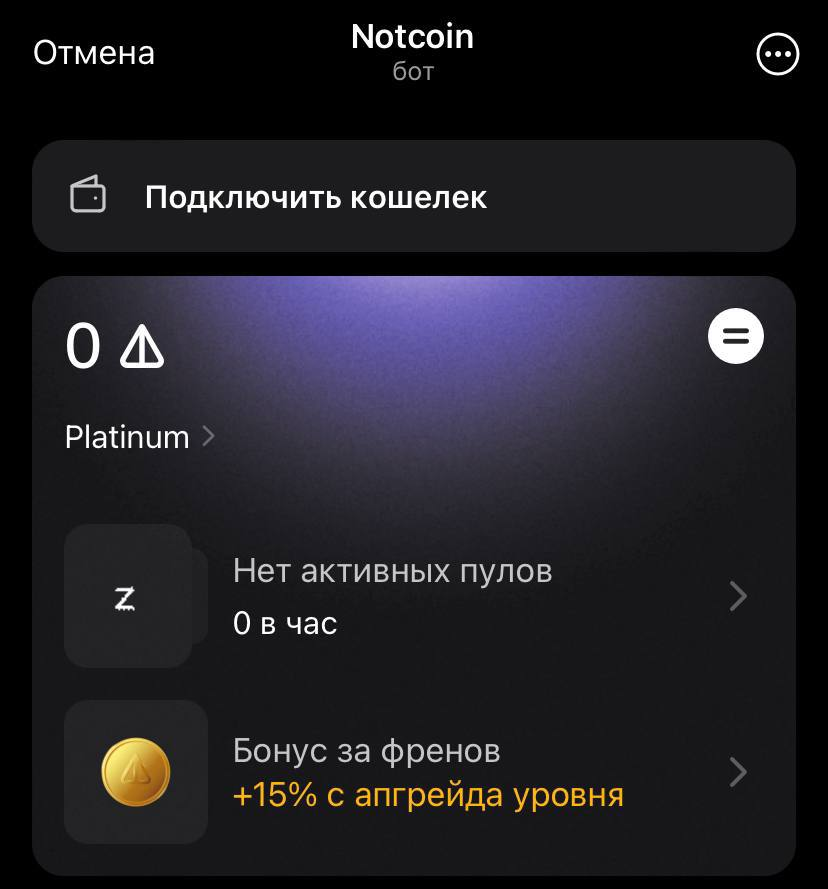Open the three-dot options menu
The width and height of the screenshot is (828, 889).
click(x=776, y=54)
